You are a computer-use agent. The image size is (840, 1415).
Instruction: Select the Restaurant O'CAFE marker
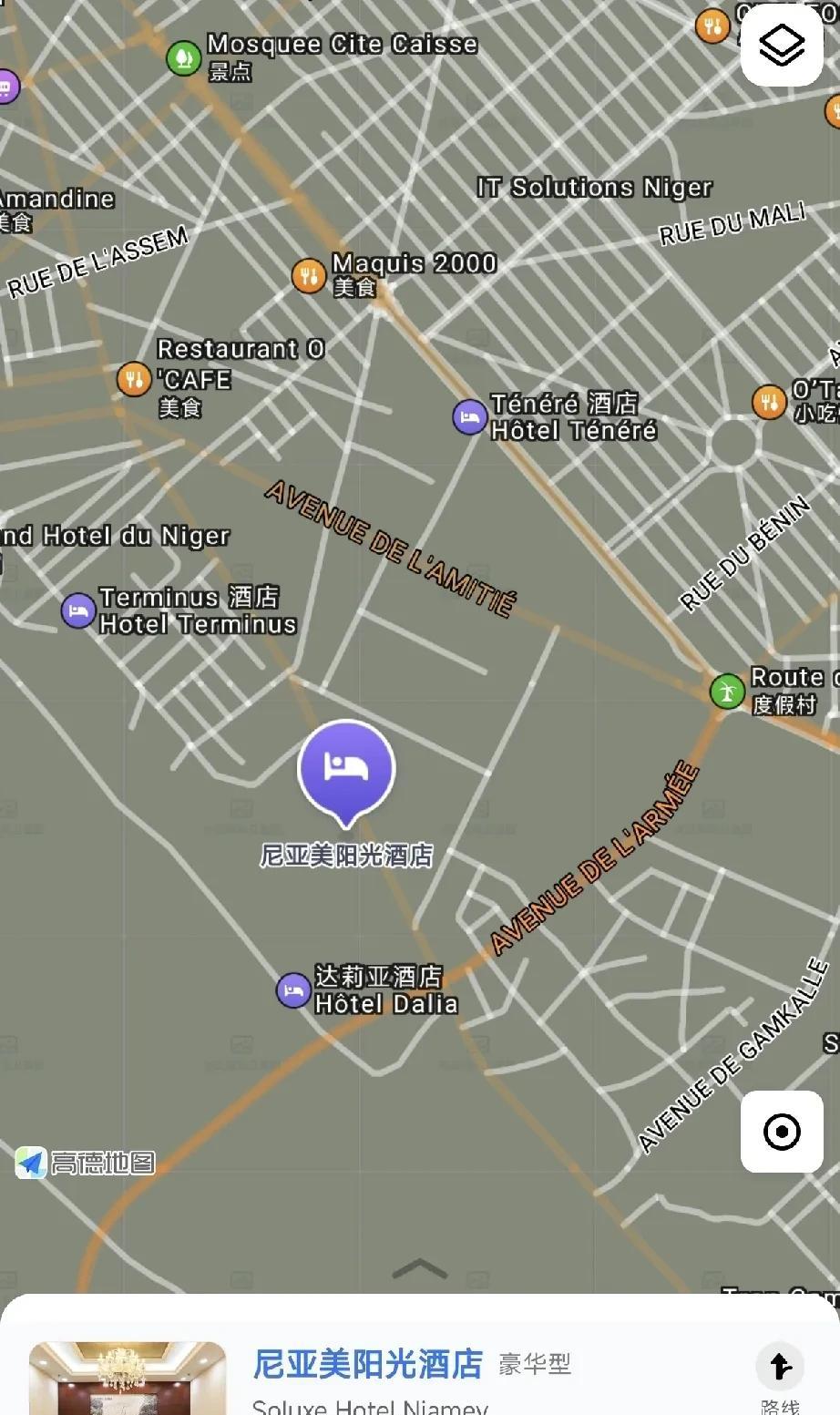[x=134, y=379]
